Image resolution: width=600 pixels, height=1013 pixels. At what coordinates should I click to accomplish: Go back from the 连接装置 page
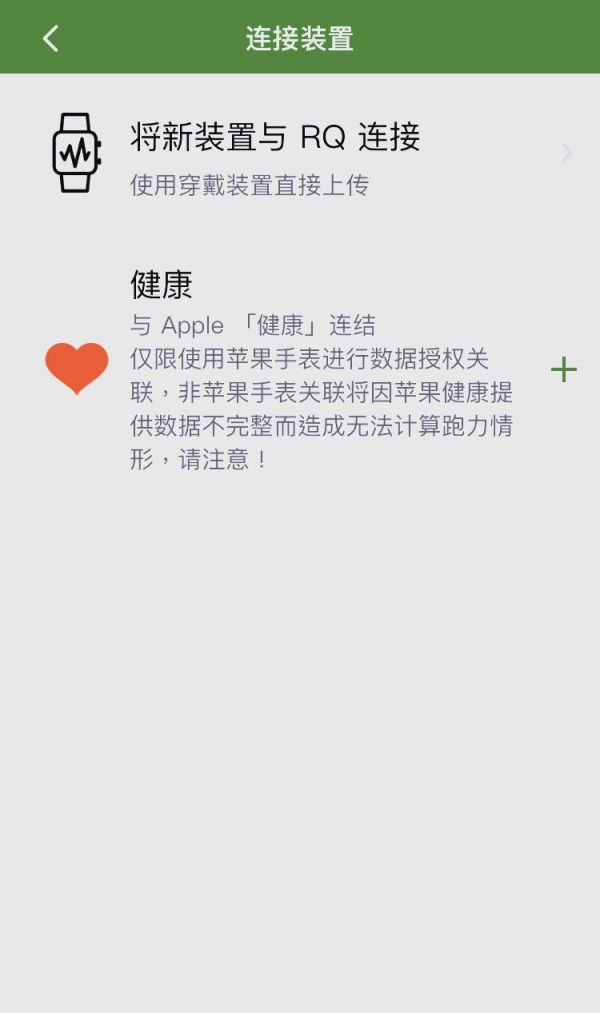[x=50, y=38]
